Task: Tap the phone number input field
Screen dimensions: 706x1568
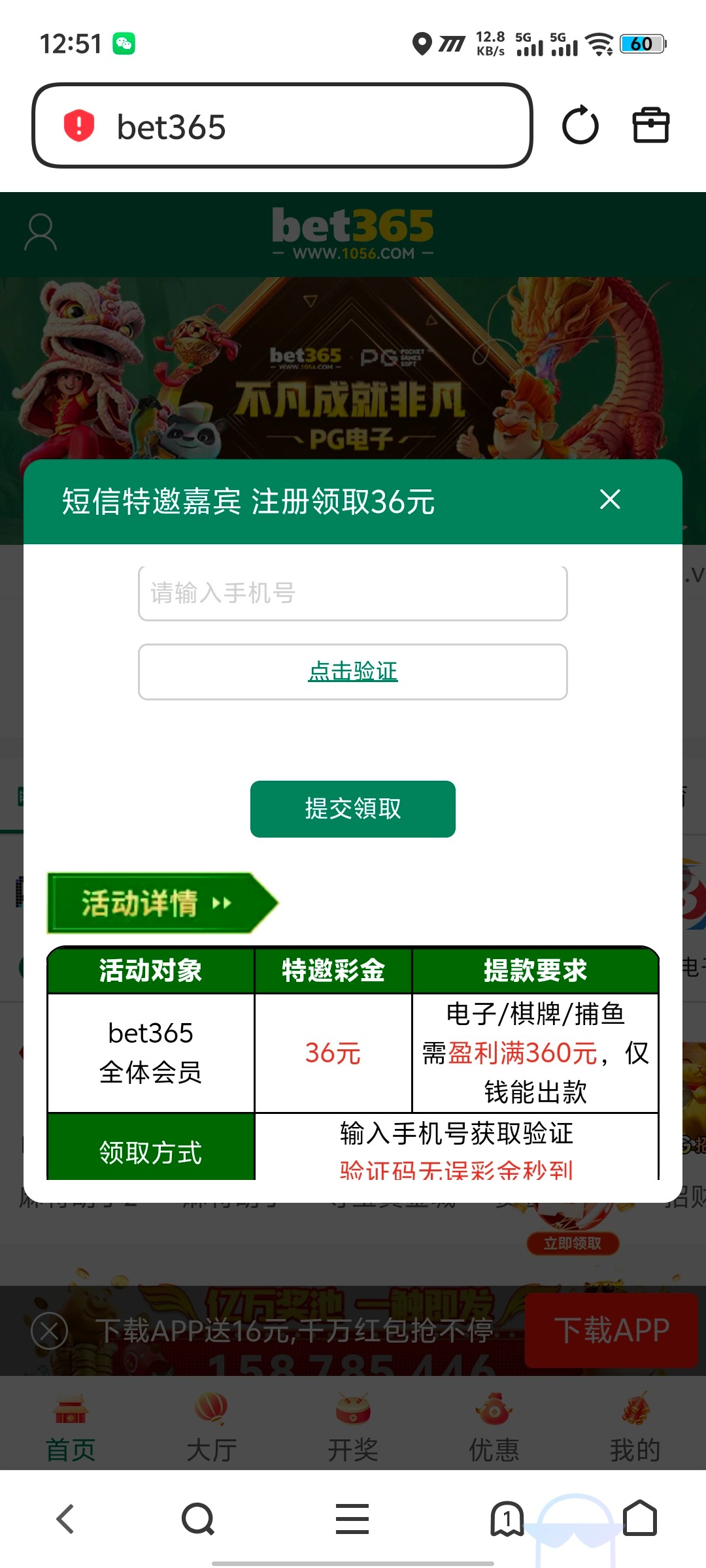Action: coord(352,593)
